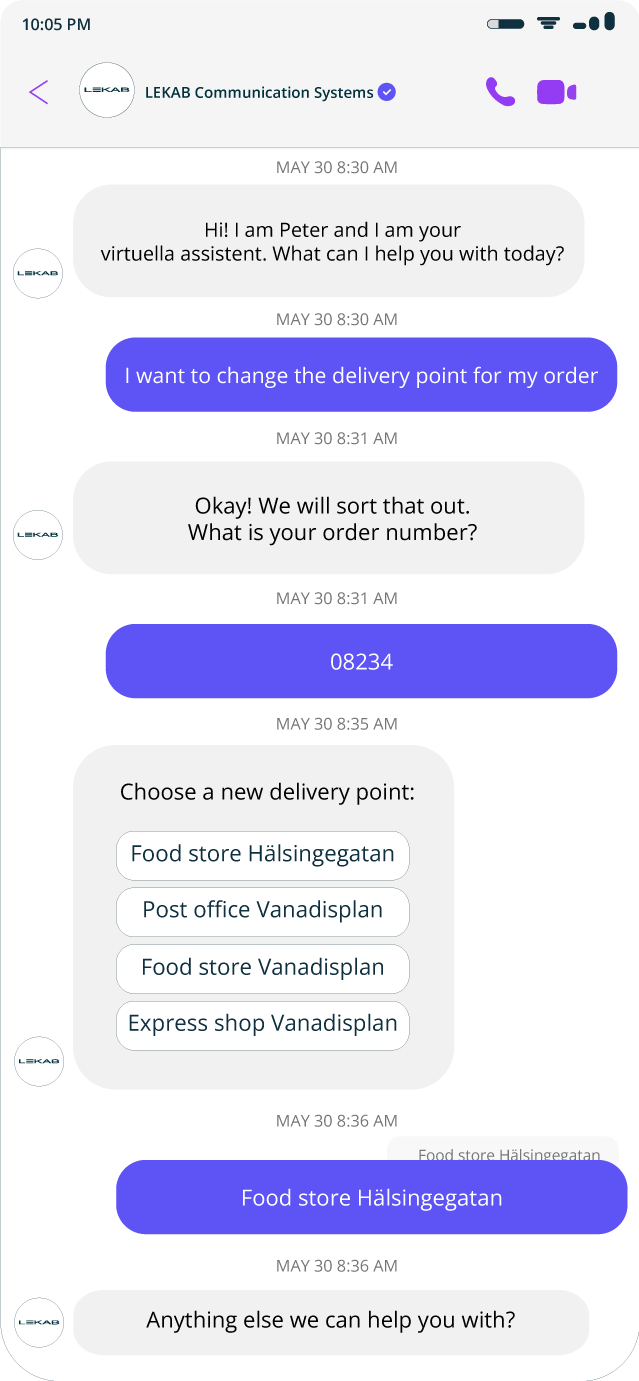Start a voice call with LEKAB
639x1381 pixels.
500,92
